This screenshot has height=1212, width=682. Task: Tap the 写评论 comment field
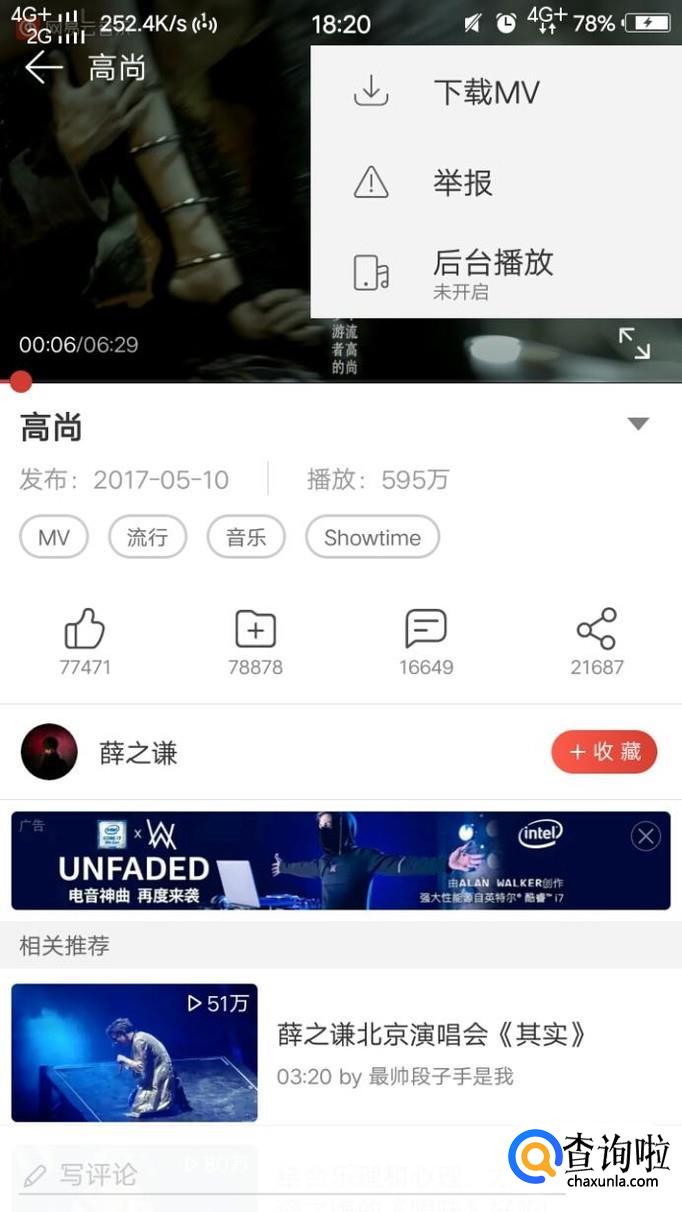point(200,1176)
